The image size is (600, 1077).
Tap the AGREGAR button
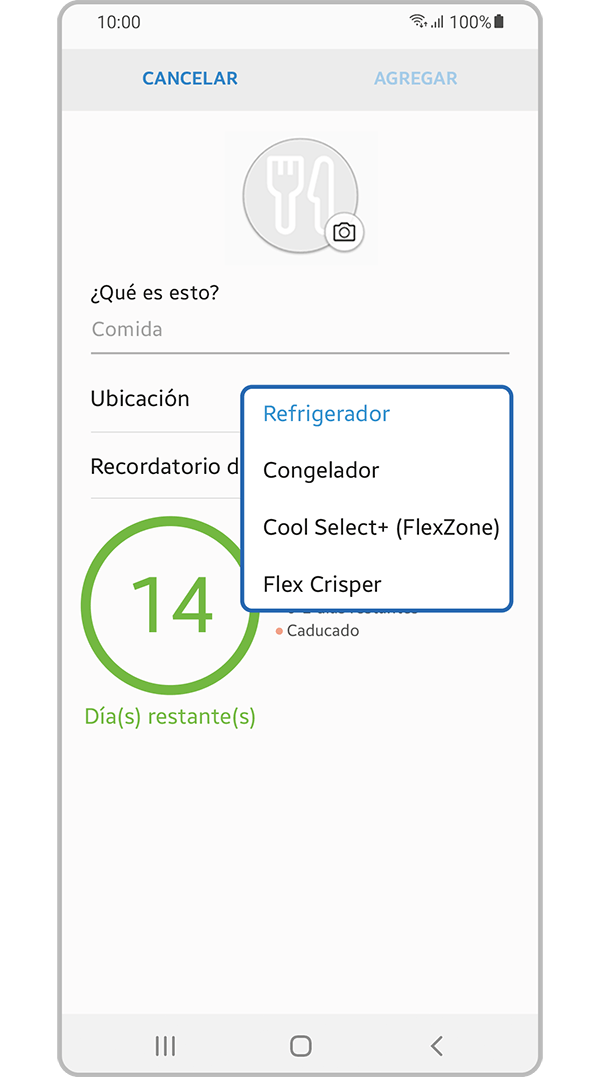pos(415,78)
